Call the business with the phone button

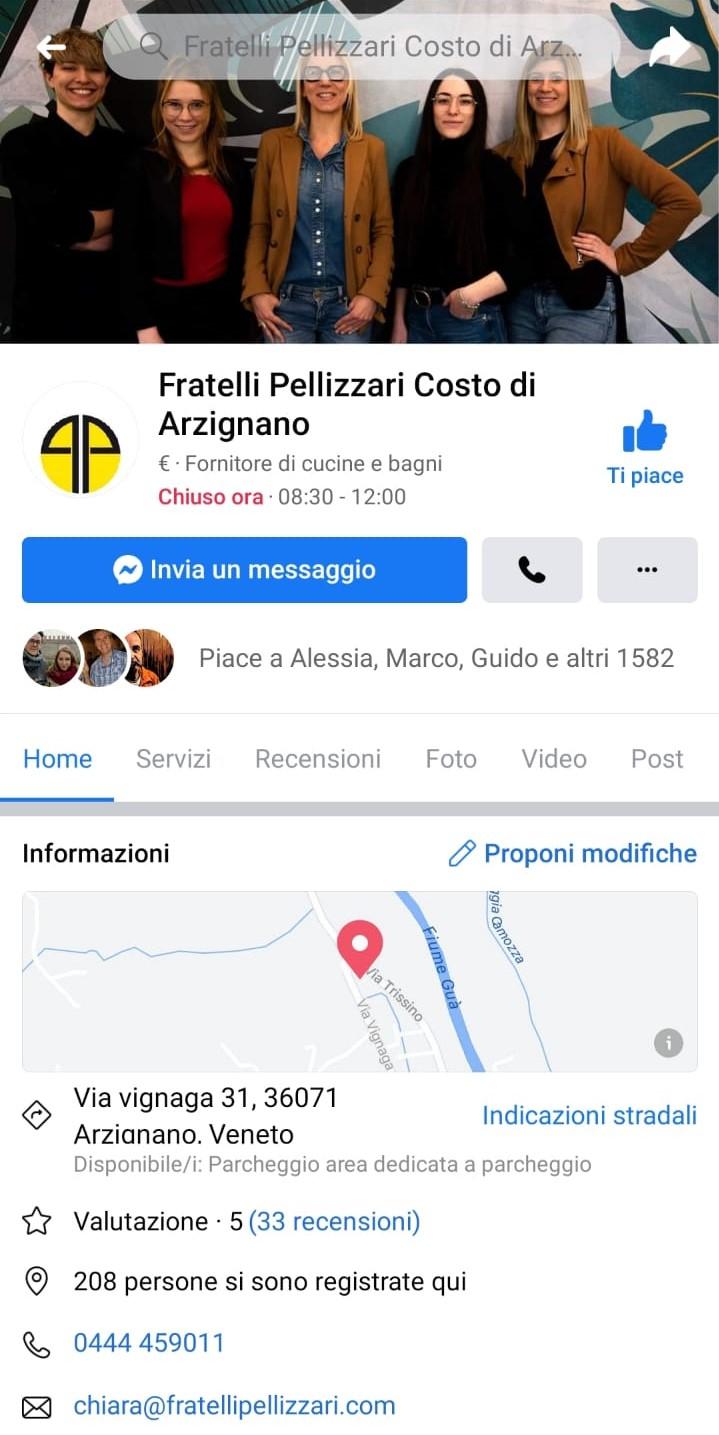click(532, 570)
